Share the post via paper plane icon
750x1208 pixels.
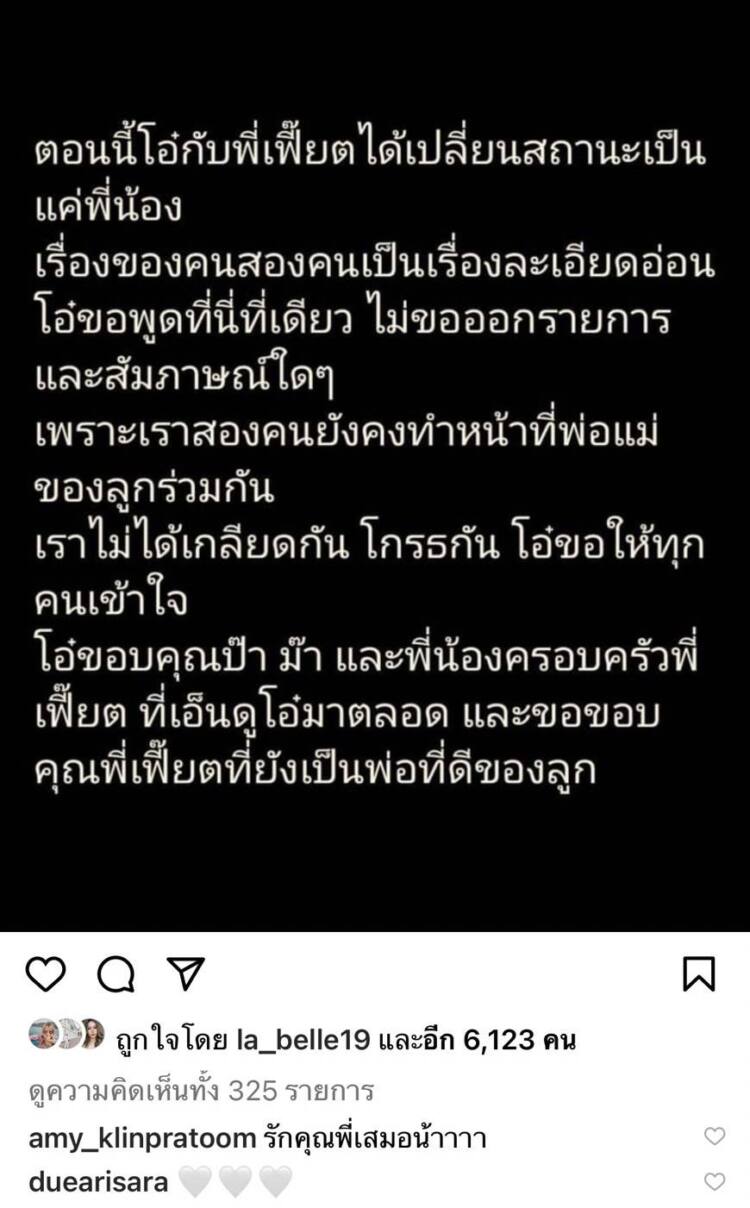click(x=186, y=973)
